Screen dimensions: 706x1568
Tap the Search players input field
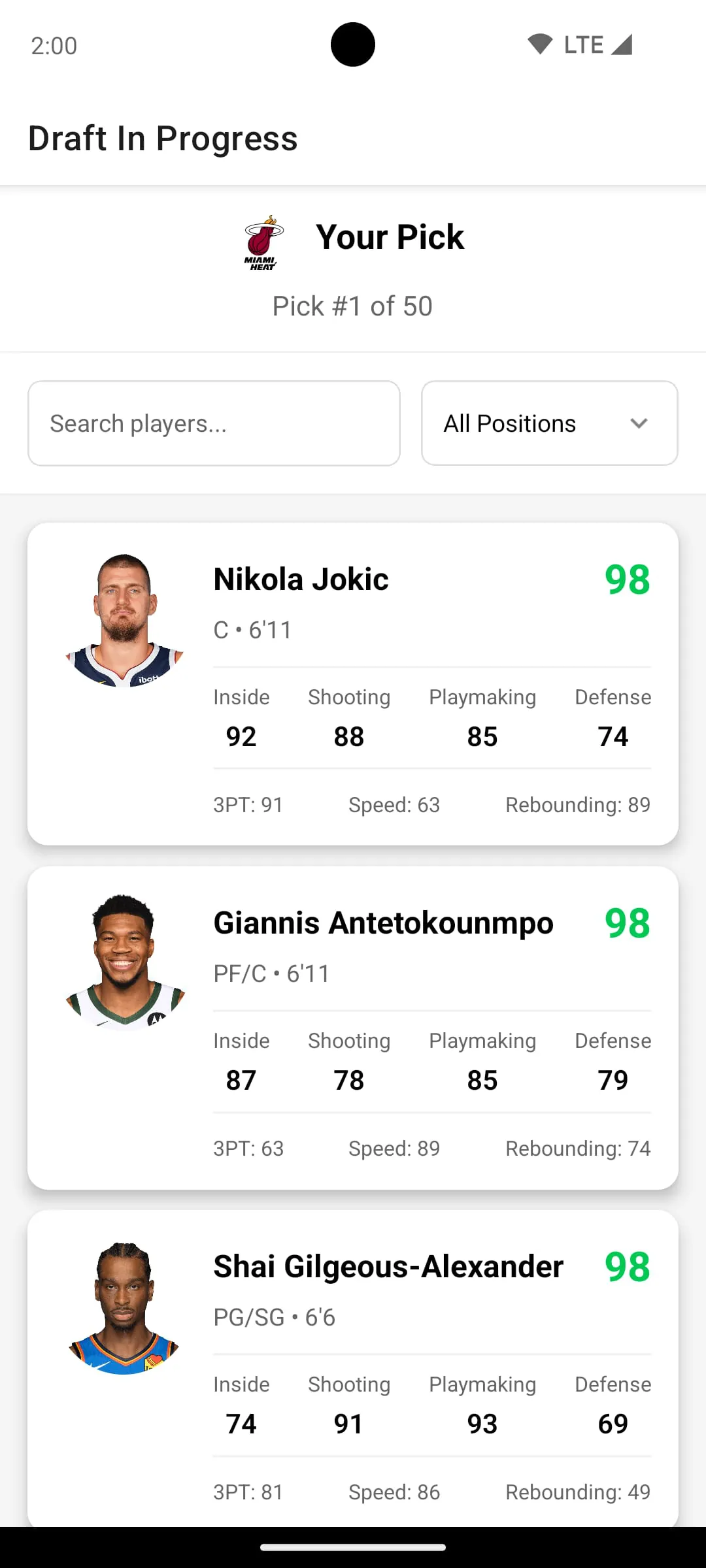(214, 423)
